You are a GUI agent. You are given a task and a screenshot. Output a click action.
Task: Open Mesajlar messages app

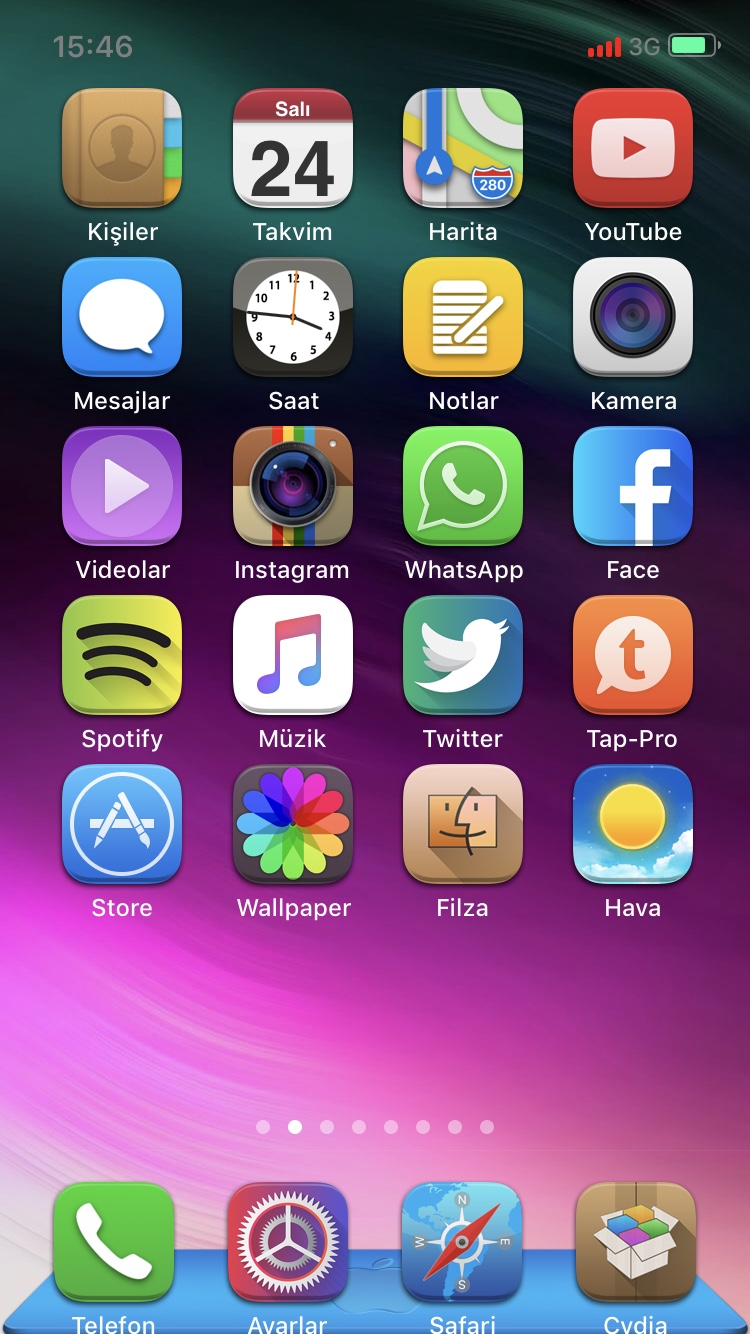pos(122,318)
